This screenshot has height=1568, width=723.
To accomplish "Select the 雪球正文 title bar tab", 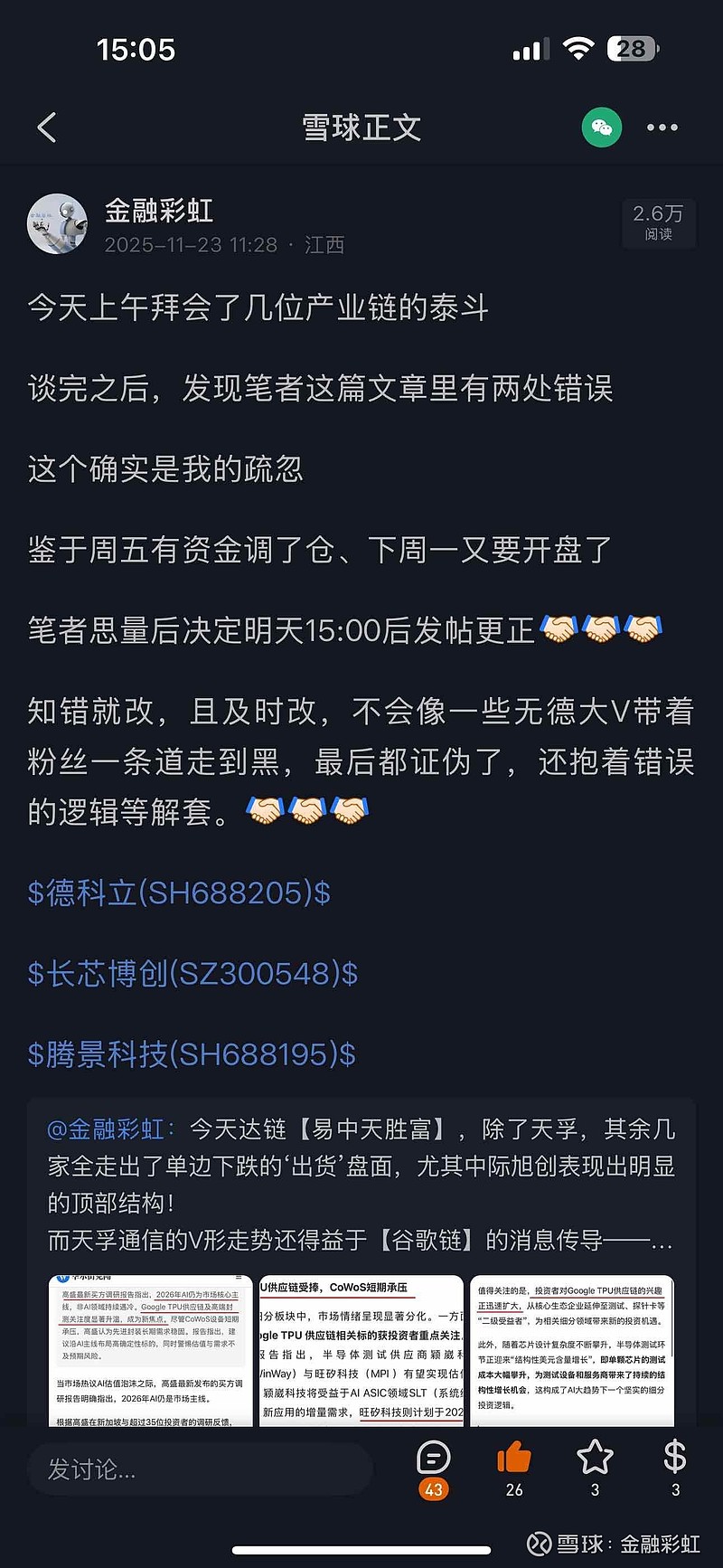I will pos(361,127).
